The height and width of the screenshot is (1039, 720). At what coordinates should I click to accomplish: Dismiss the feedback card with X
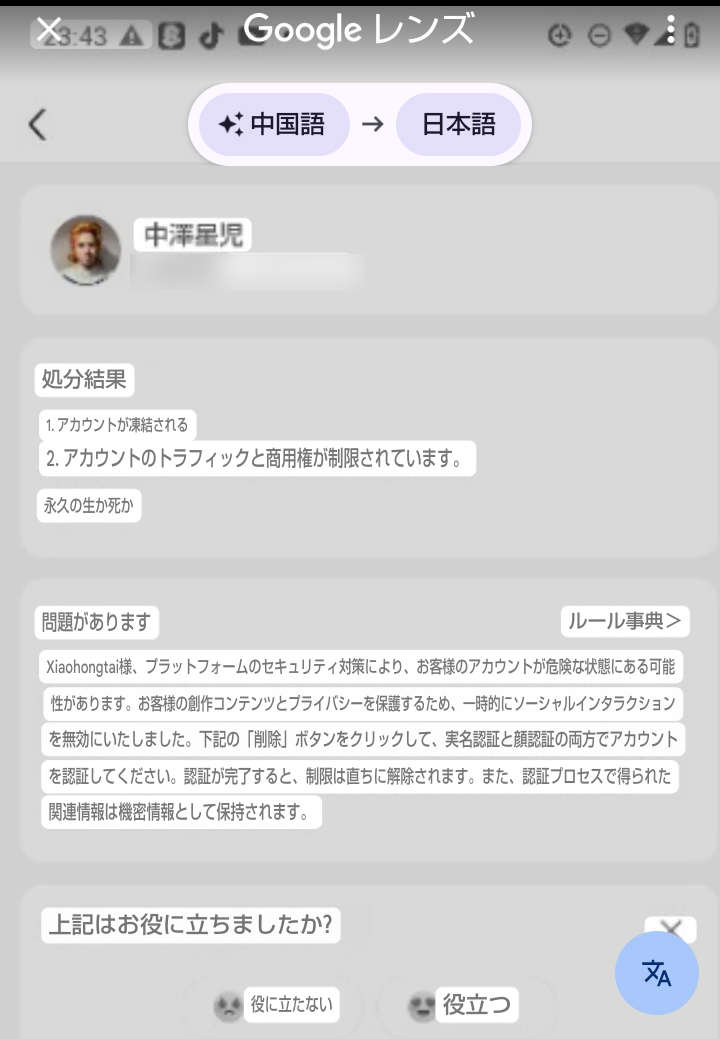pyautogui.click(x=670, y=930)
